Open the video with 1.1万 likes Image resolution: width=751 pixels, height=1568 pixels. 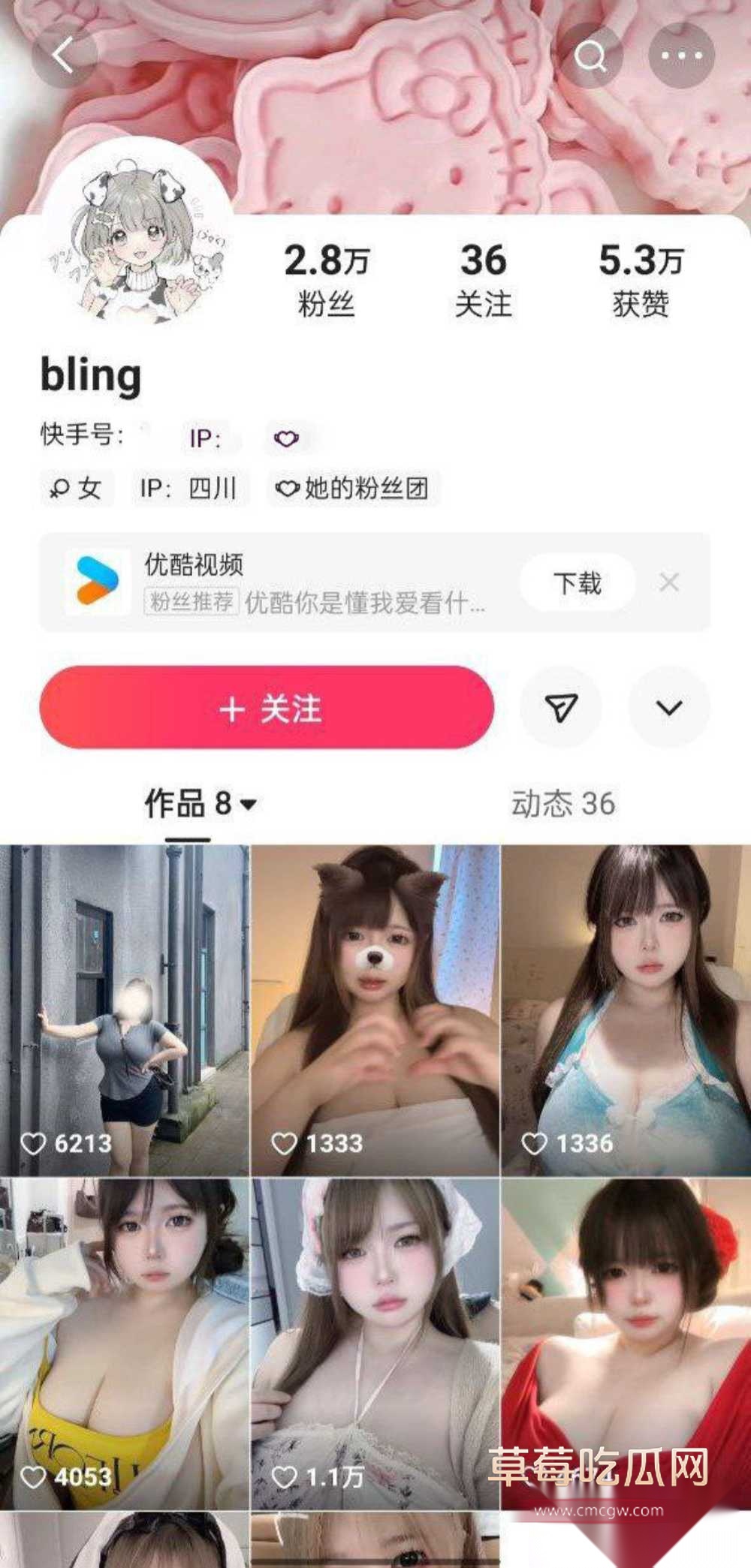(x=375, y=1344)
